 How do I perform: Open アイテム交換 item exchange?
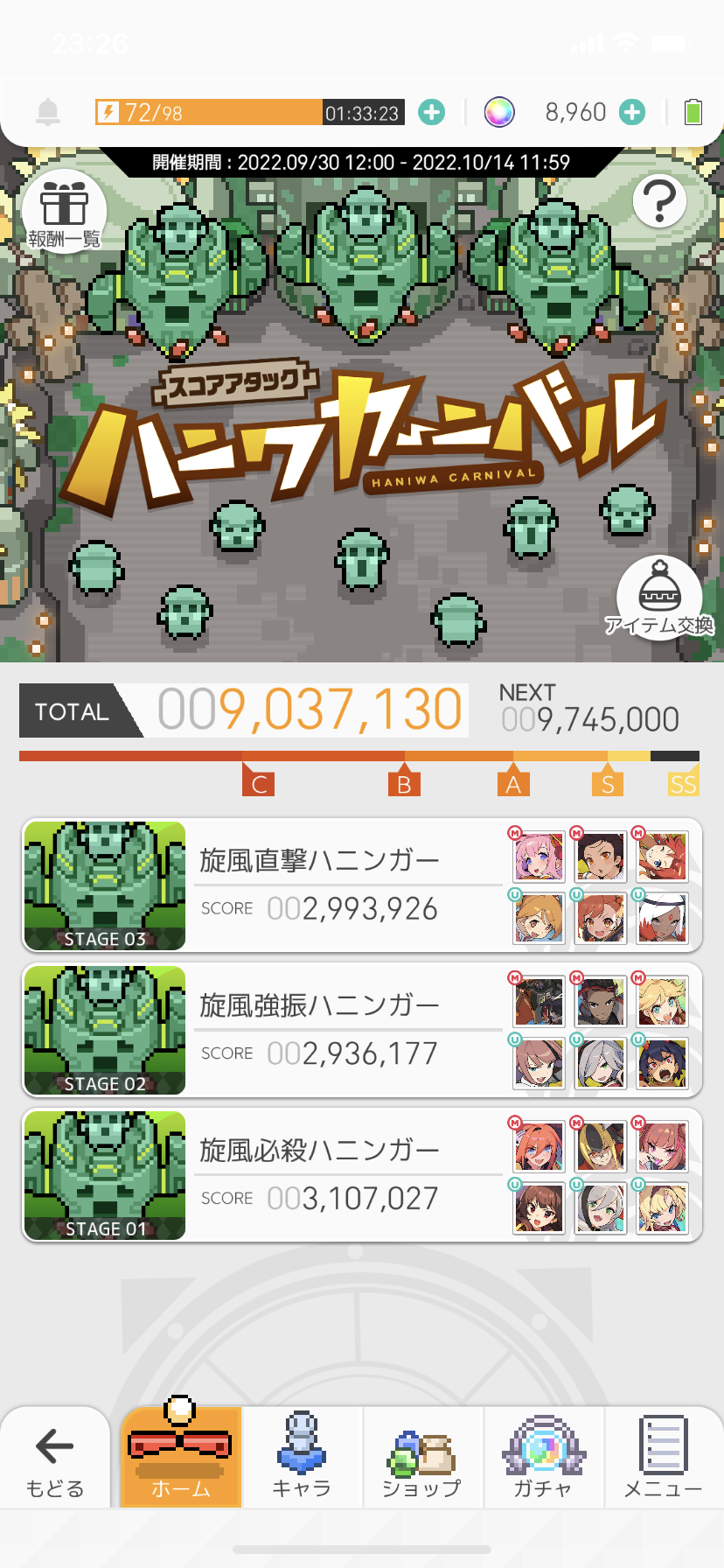click(x=659, y=598)
